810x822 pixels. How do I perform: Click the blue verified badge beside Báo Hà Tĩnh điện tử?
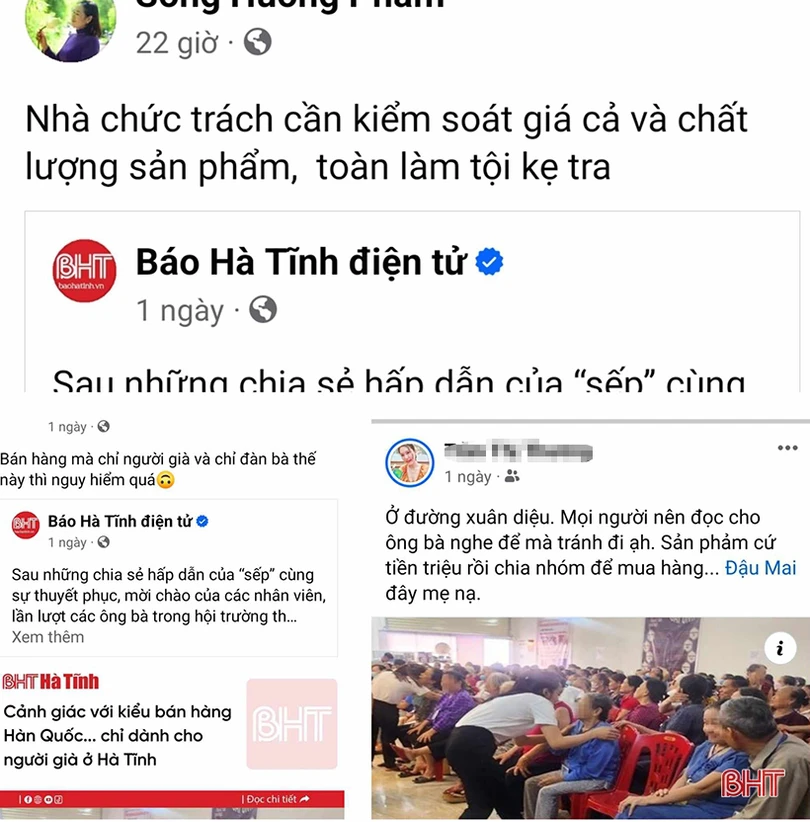488,262
